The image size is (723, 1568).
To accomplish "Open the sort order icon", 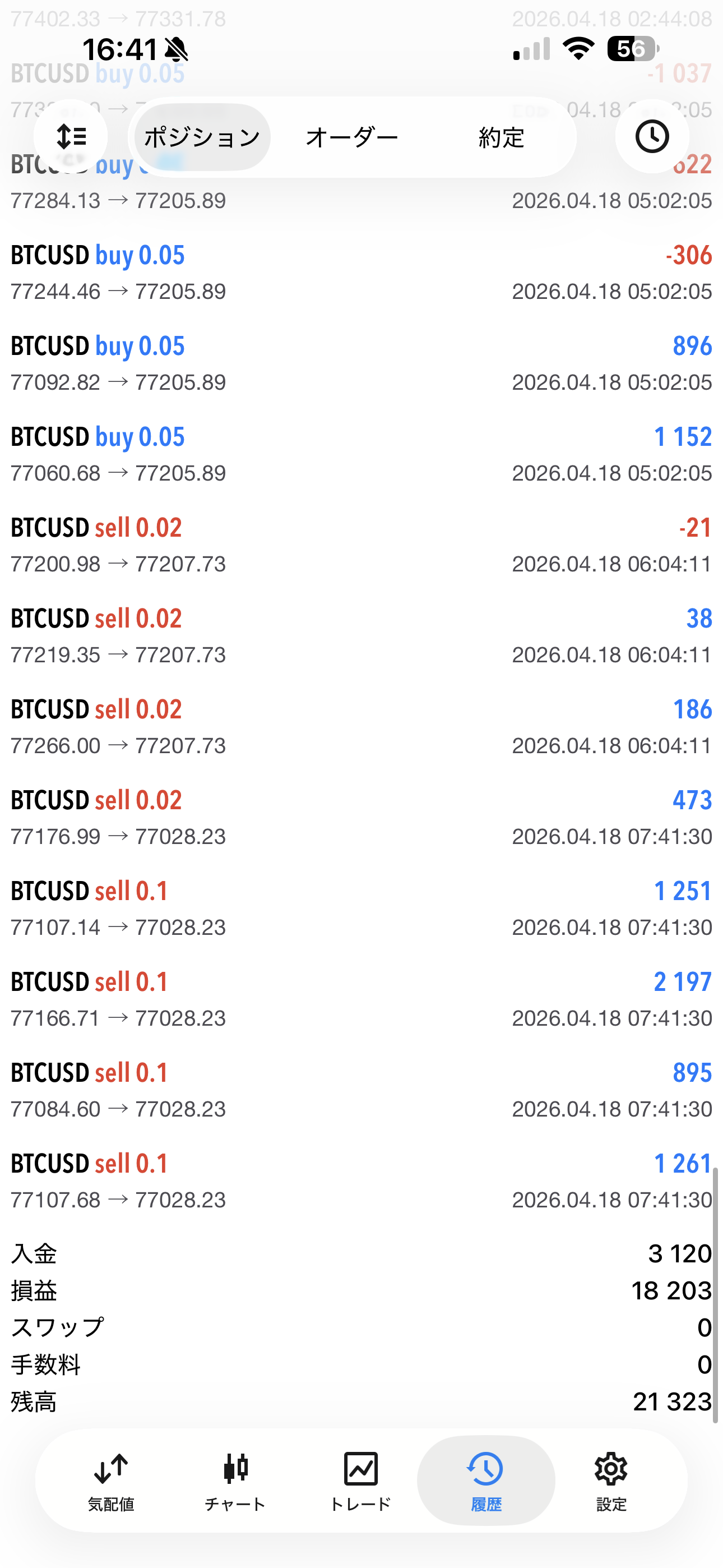I will point(71,136).
